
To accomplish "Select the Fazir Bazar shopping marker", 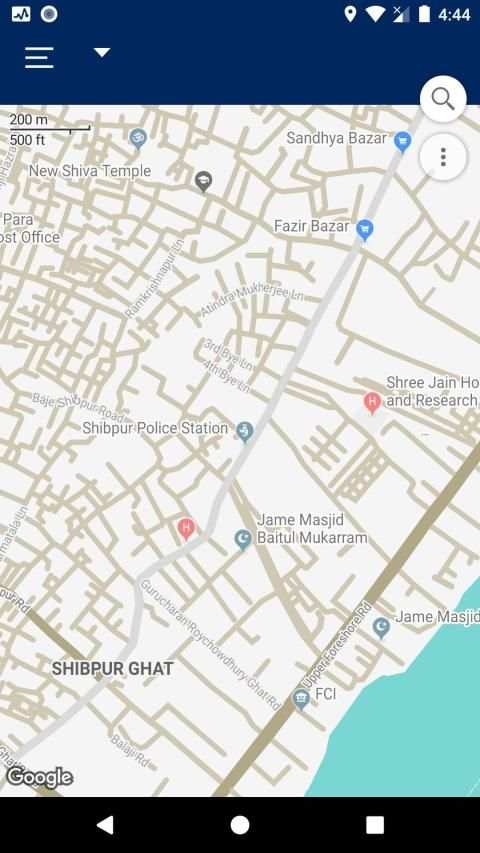I will pyautogui.click(x=365, y=230).
